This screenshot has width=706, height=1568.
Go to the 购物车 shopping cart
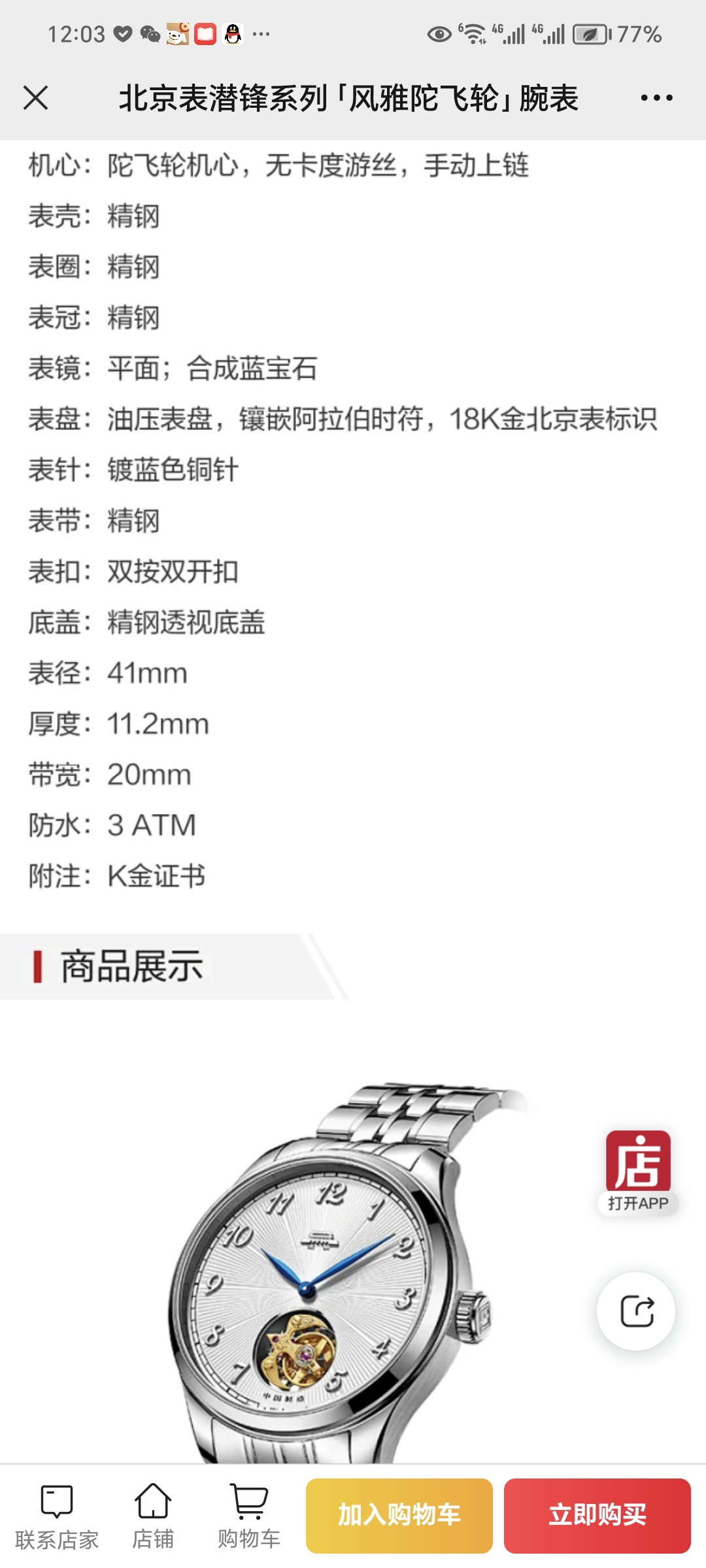pyautogui.click(x=249, y=1517)
